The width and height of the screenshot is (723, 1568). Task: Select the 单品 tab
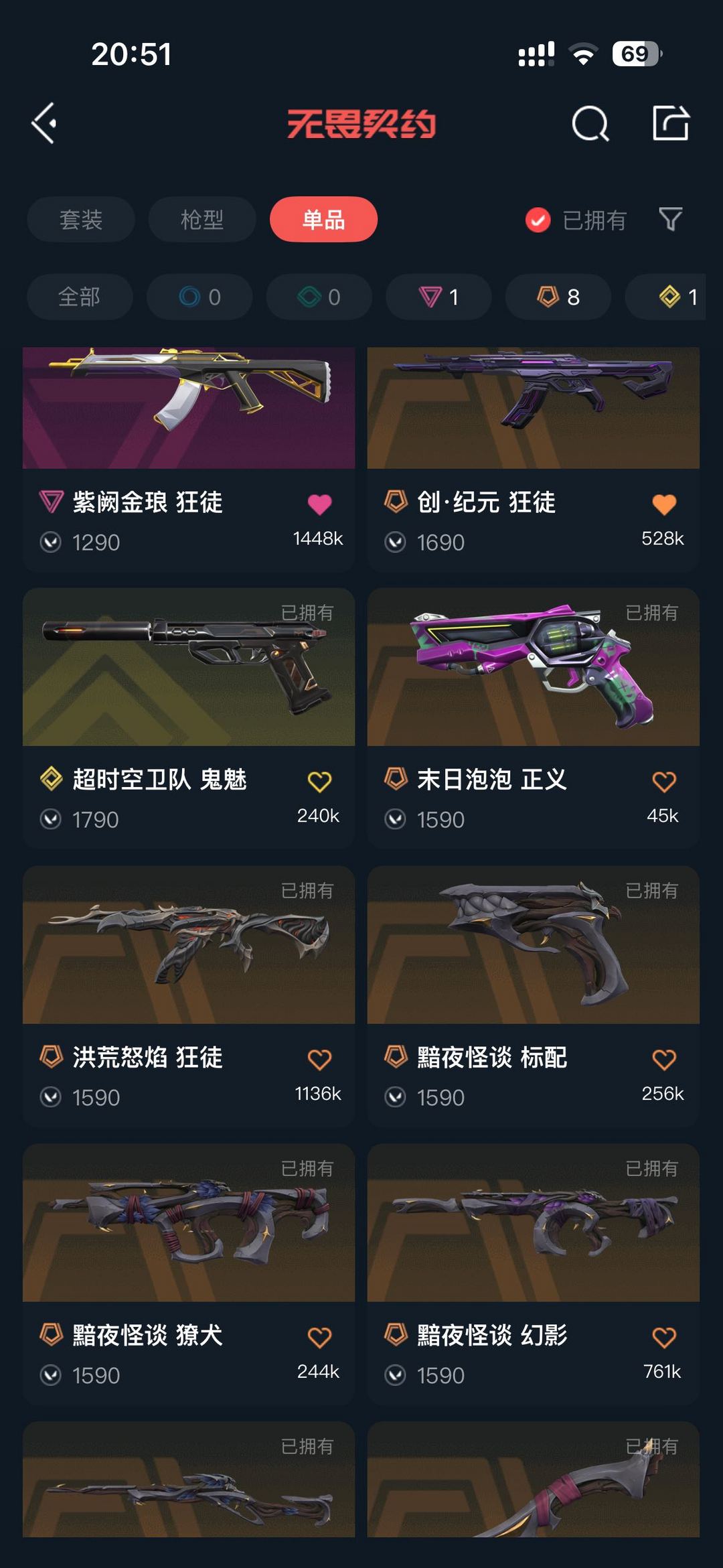click(323, 219)
